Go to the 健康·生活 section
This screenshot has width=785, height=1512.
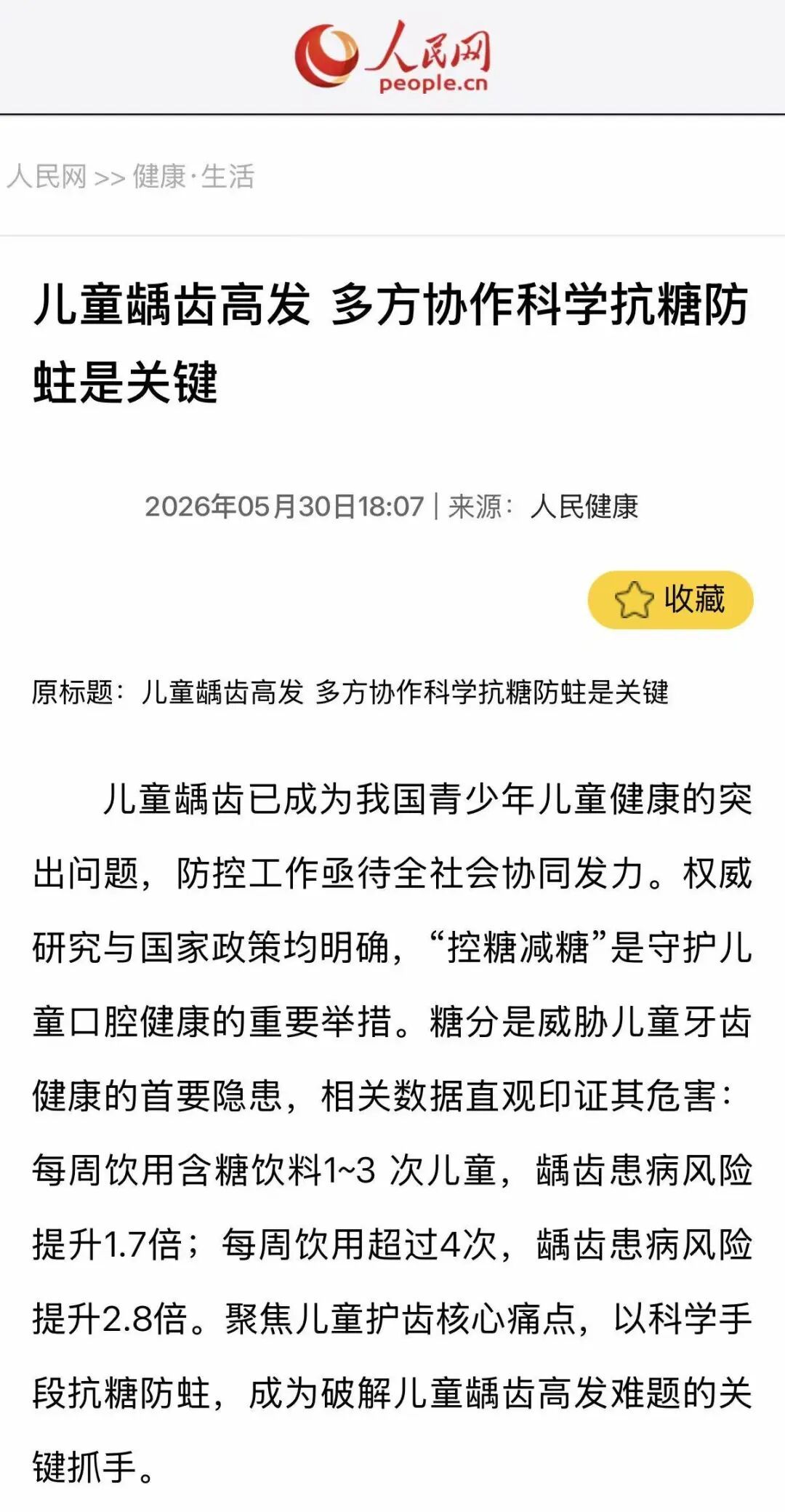click(x=193, y=177)
